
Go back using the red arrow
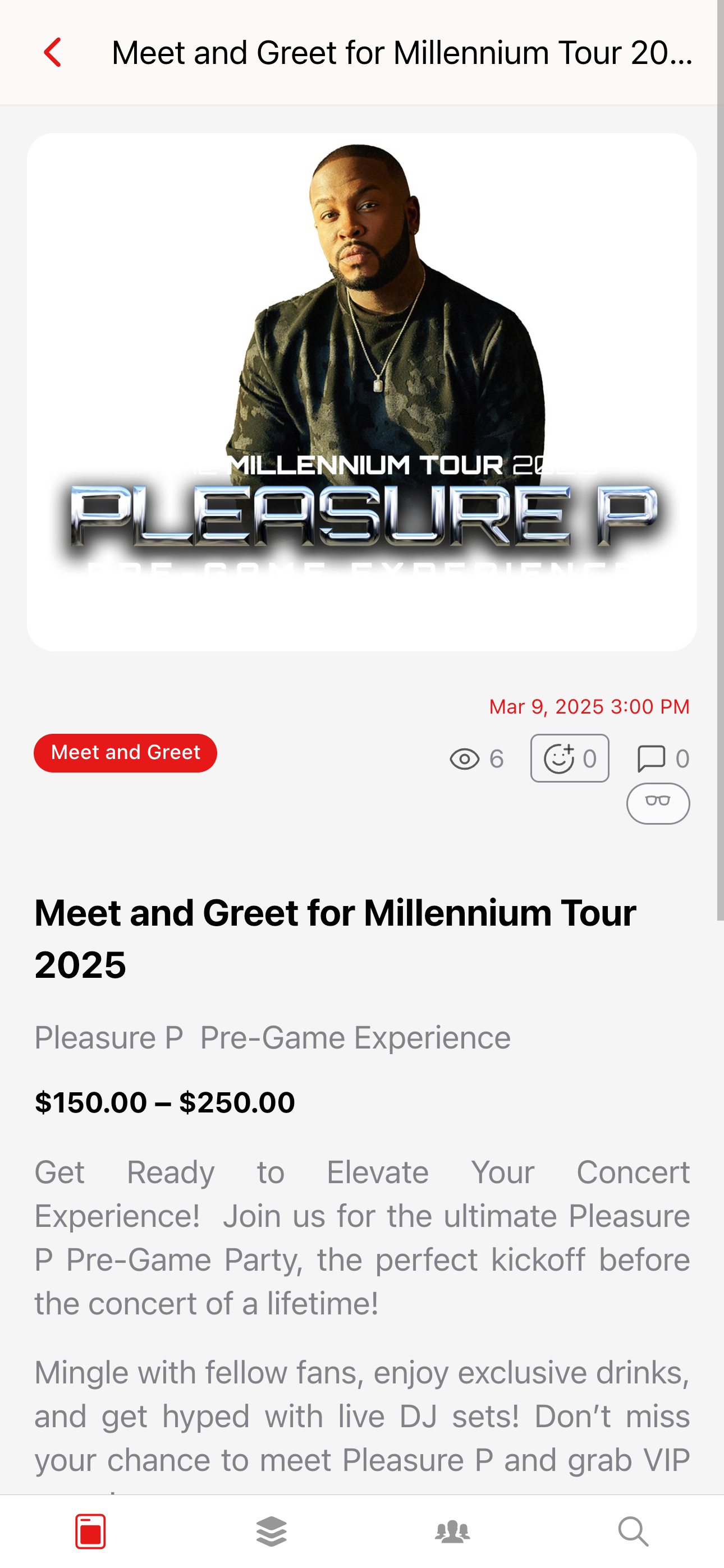pyautogui.click(x=53, y=52)
